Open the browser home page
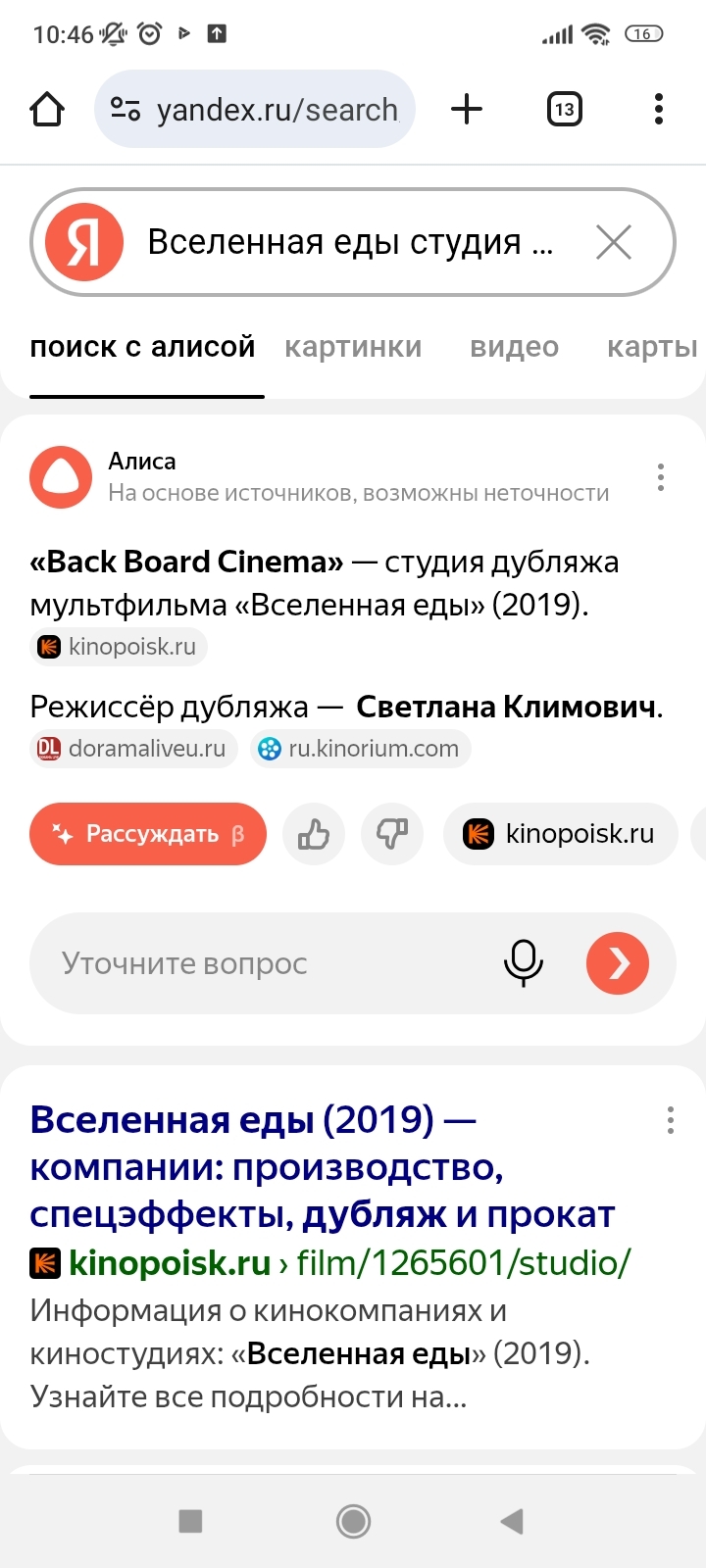706x1568 pixels. click(47, 109)
